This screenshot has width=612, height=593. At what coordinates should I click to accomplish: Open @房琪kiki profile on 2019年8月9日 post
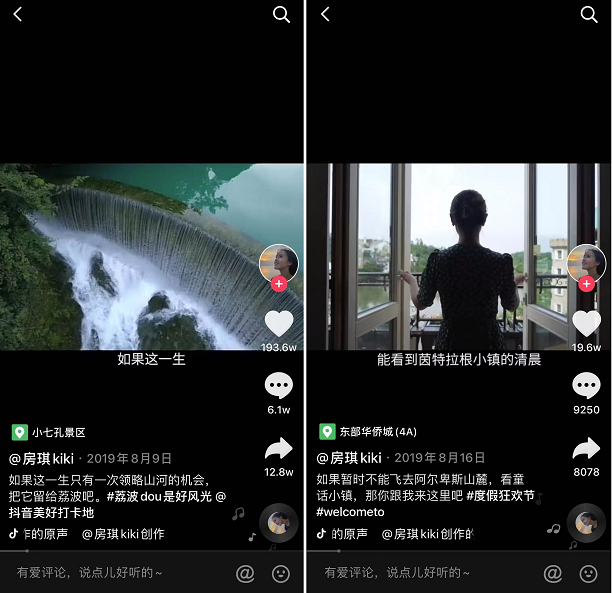coord(42,458)
